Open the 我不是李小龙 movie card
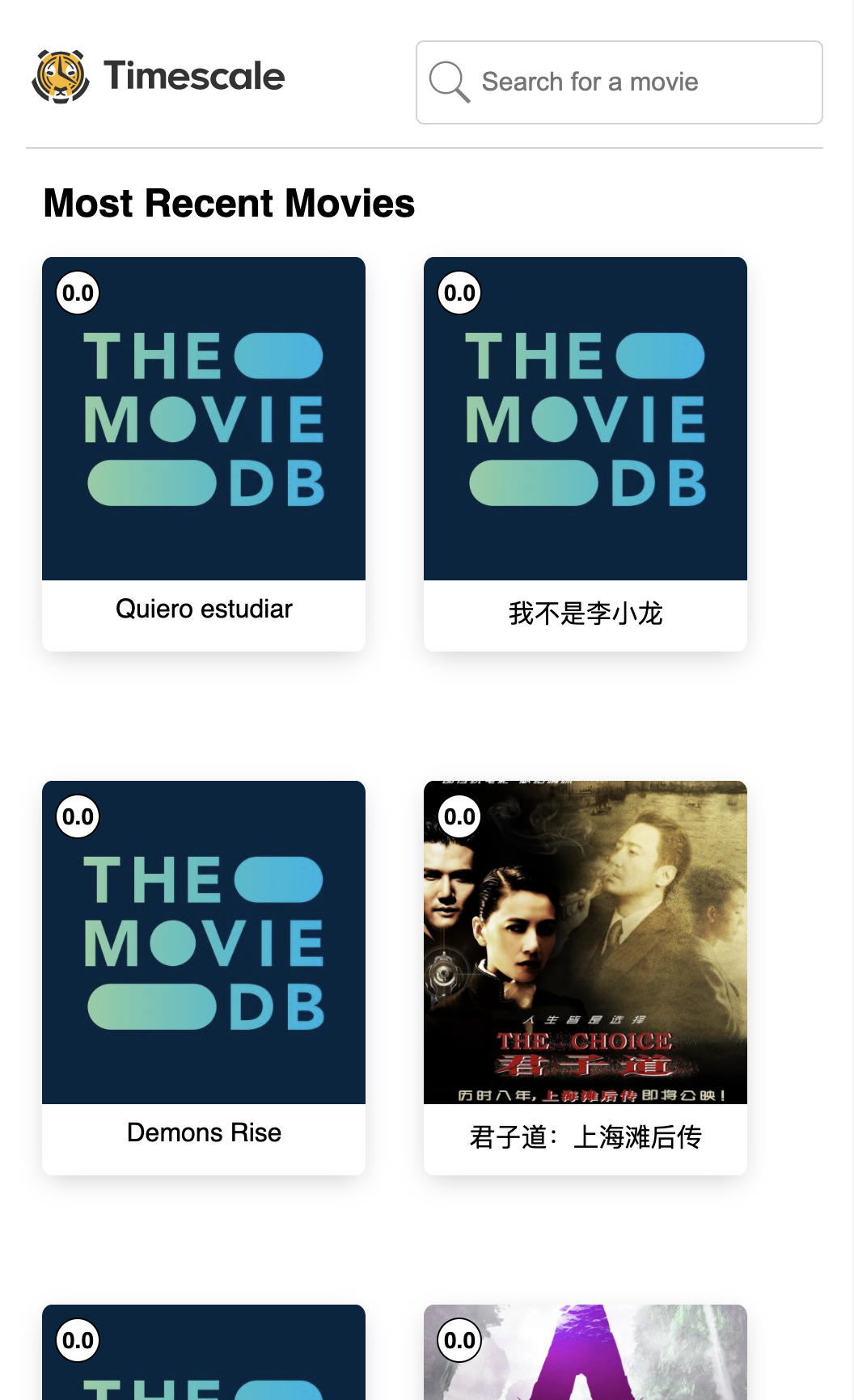854x1400 pixels. [586, 454]
